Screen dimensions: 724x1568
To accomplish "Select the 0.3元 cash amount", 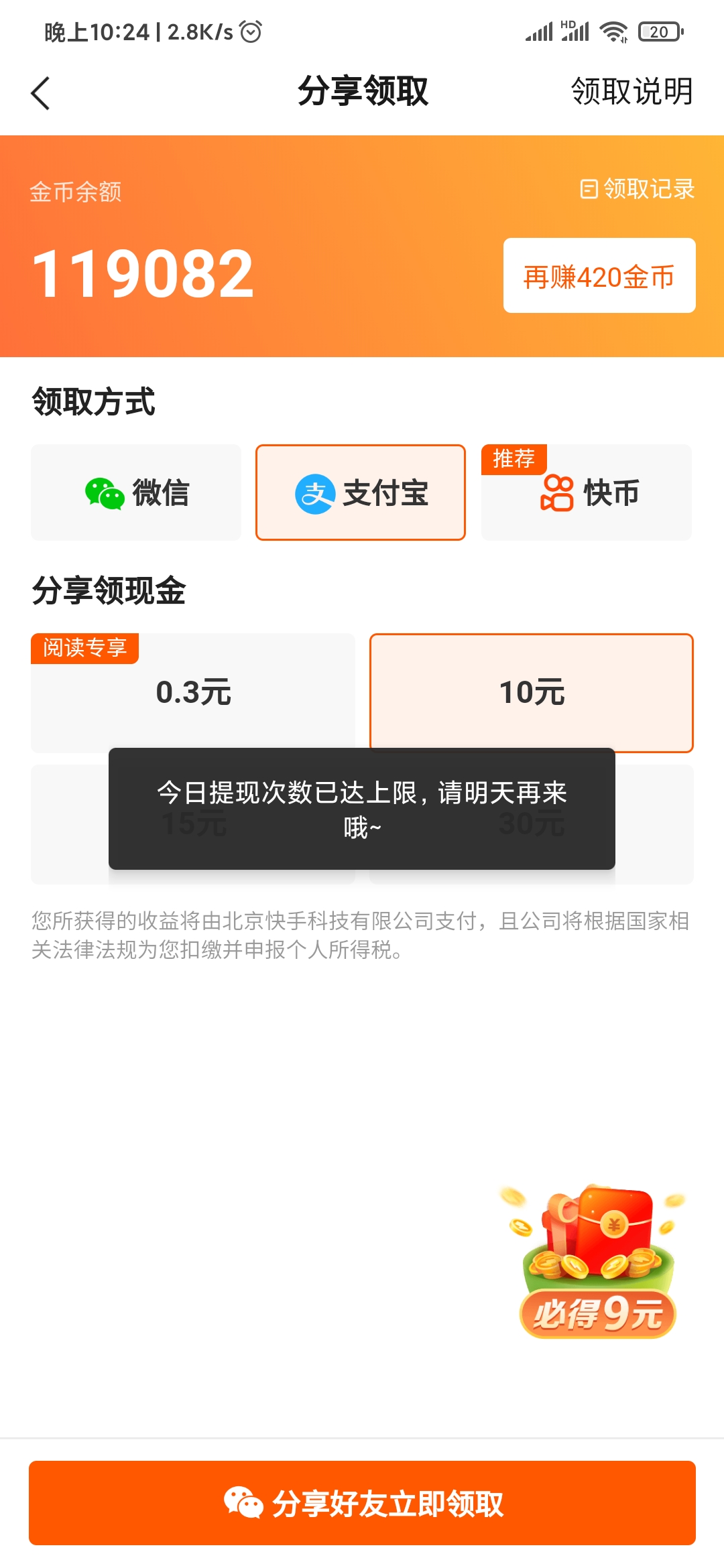I will [193, 693].
